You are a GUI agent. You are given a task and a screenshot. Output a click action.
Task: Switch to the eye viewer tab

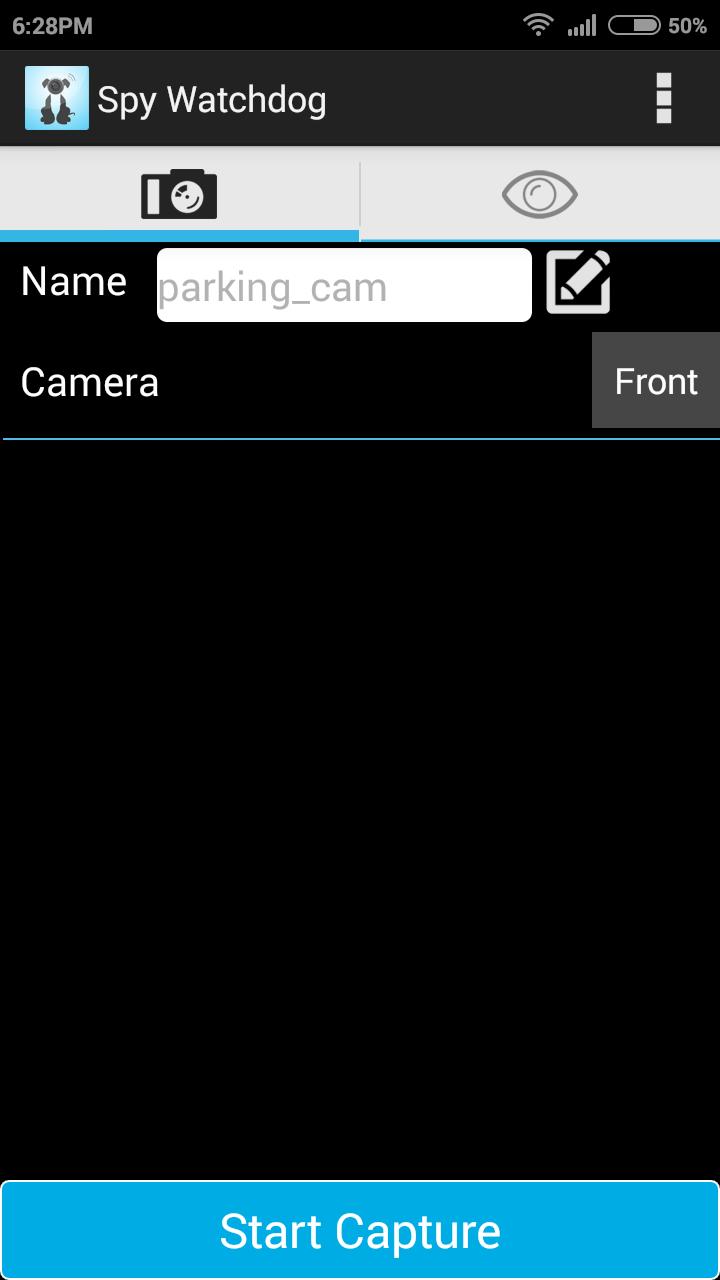click(x=540, y=194)
